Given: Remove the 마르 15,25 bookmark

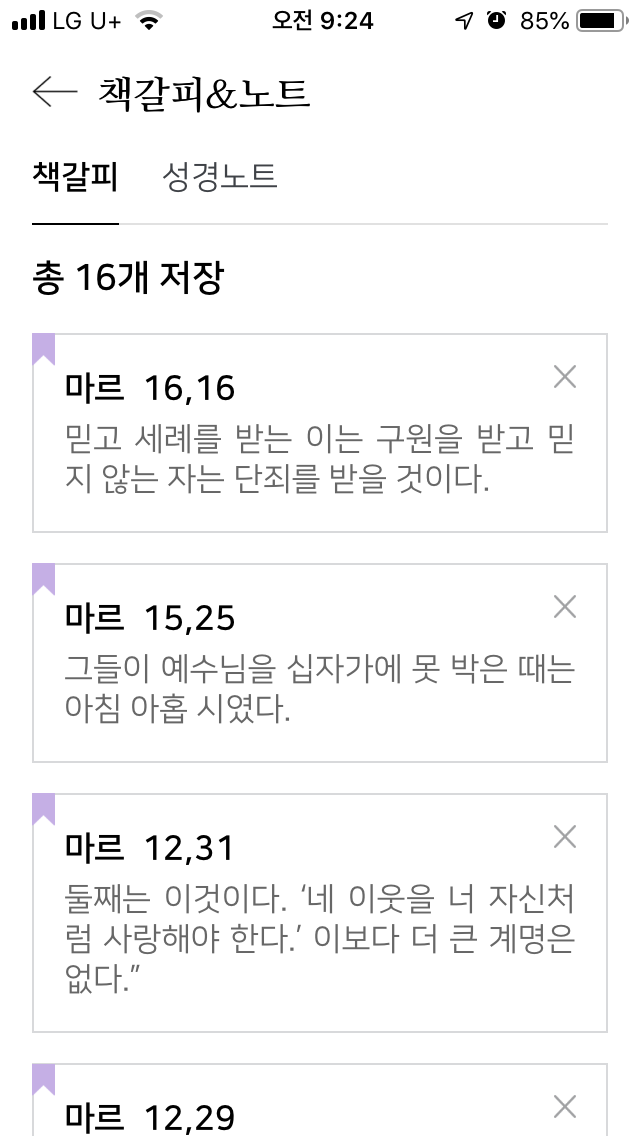Looking at the screenshot, I should pyautogui.click(x=565, y=607).
